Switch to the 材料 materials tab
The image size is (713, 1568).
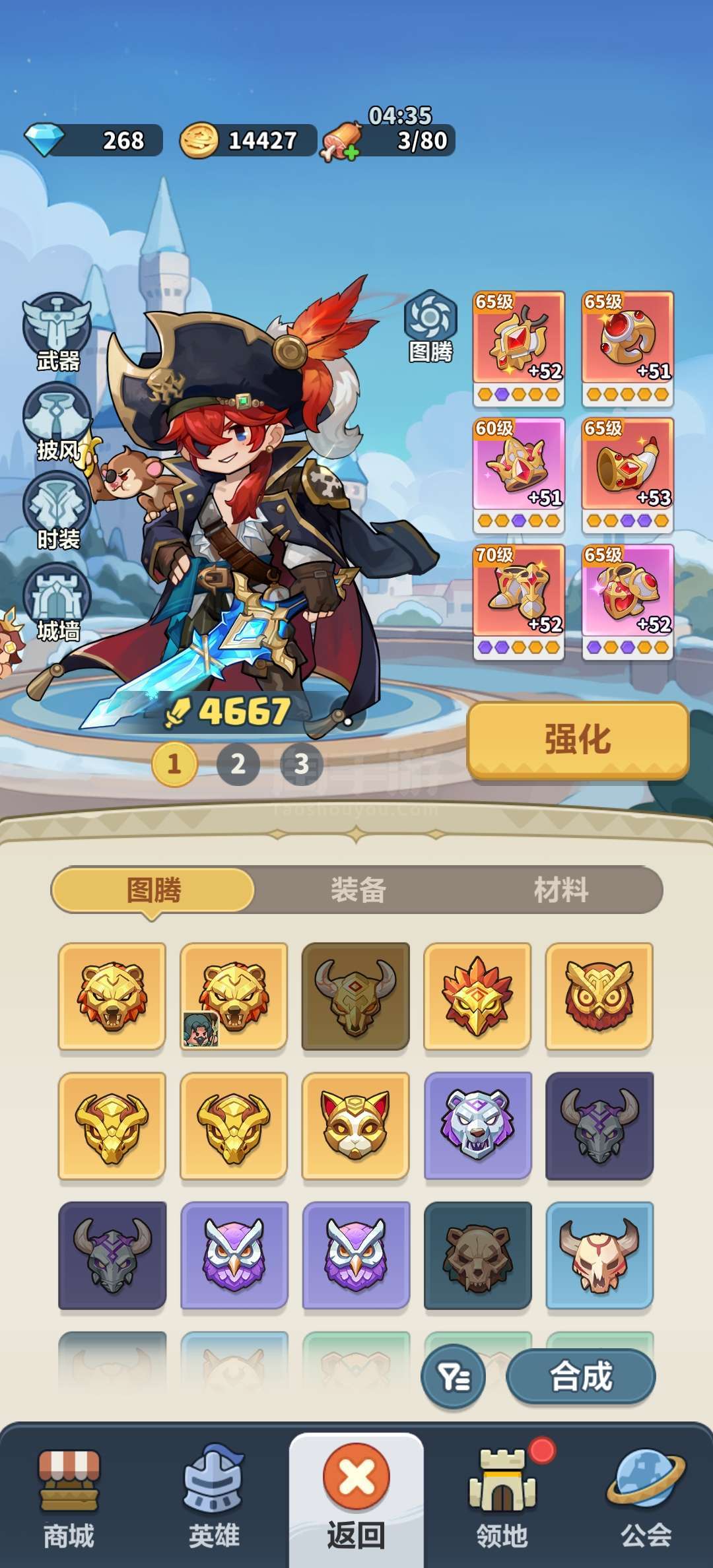coord(561,890)
